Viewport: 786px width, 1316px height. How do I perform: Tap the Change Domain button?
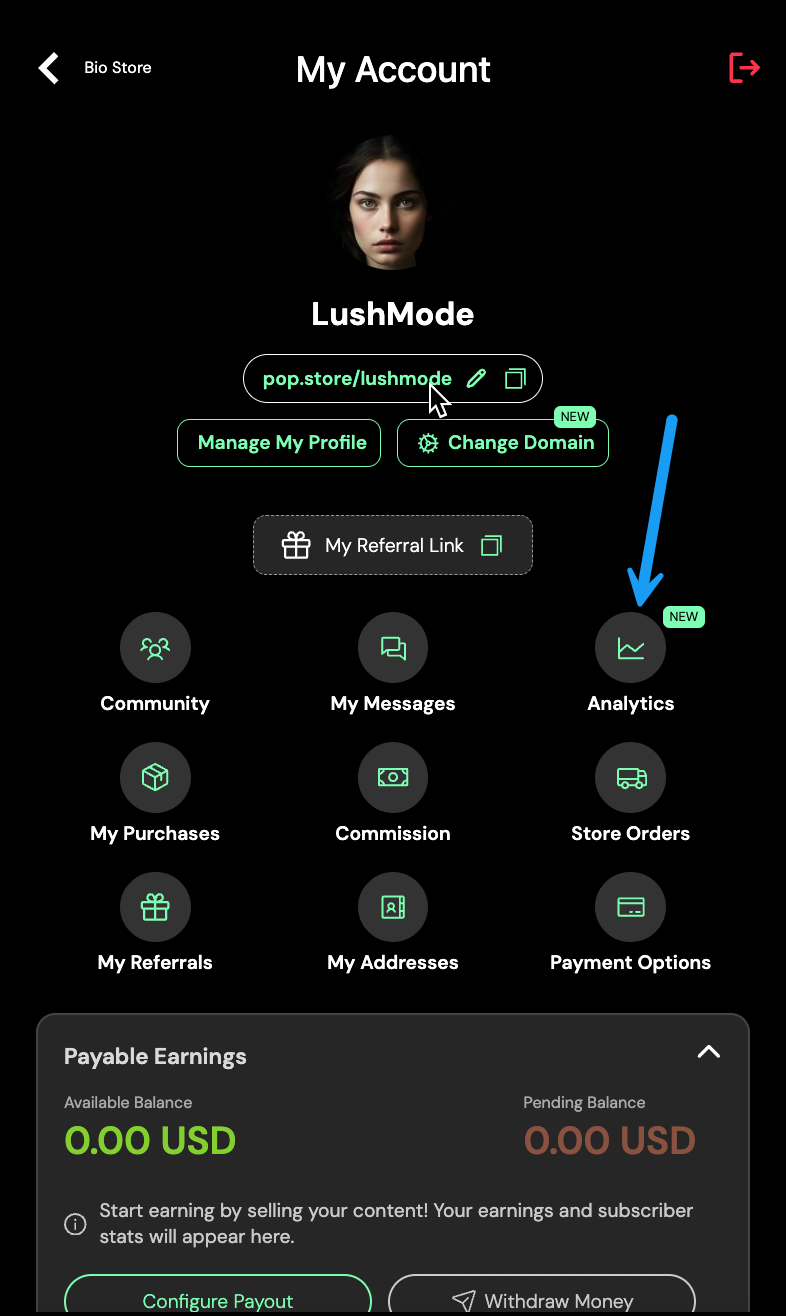503,443
